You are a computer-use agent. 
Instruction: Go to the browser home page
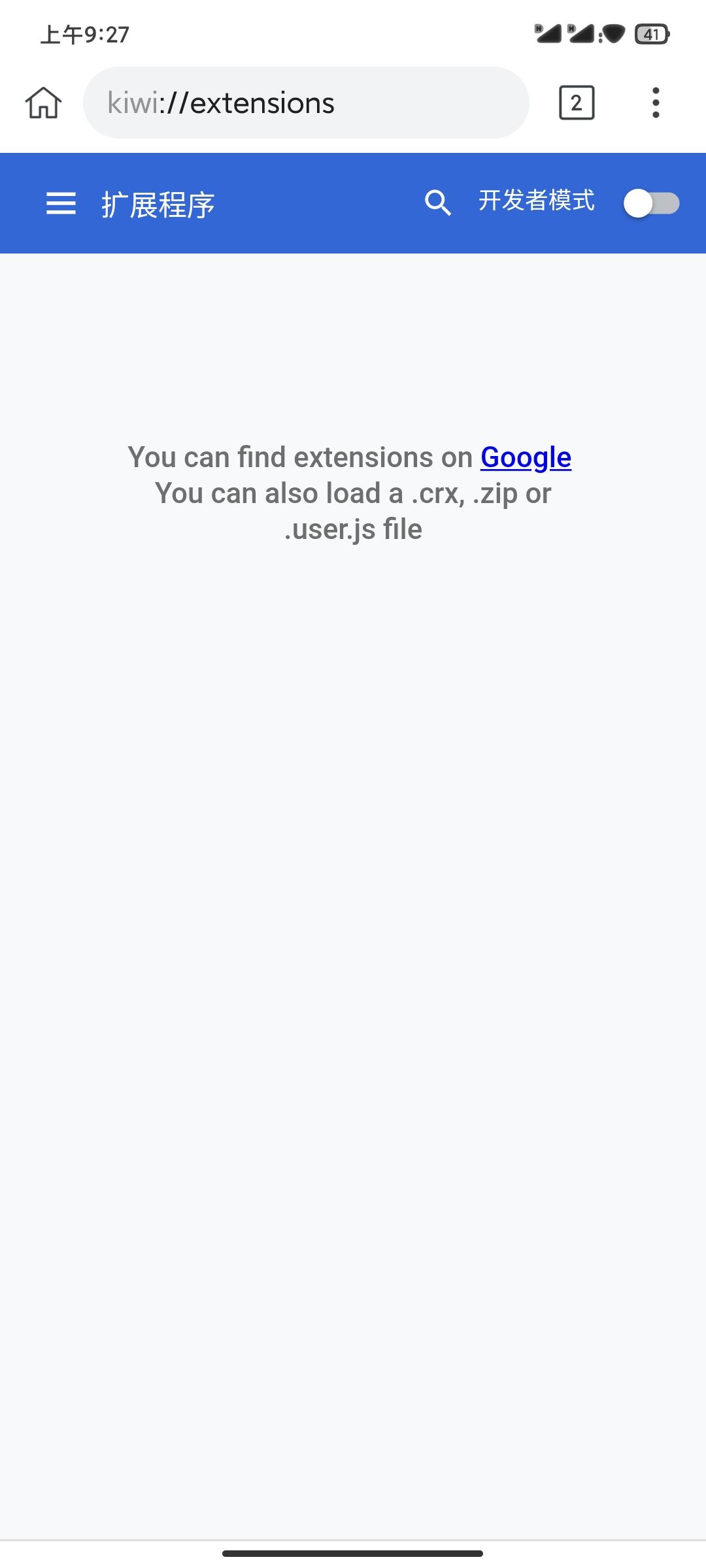point(44,103)
